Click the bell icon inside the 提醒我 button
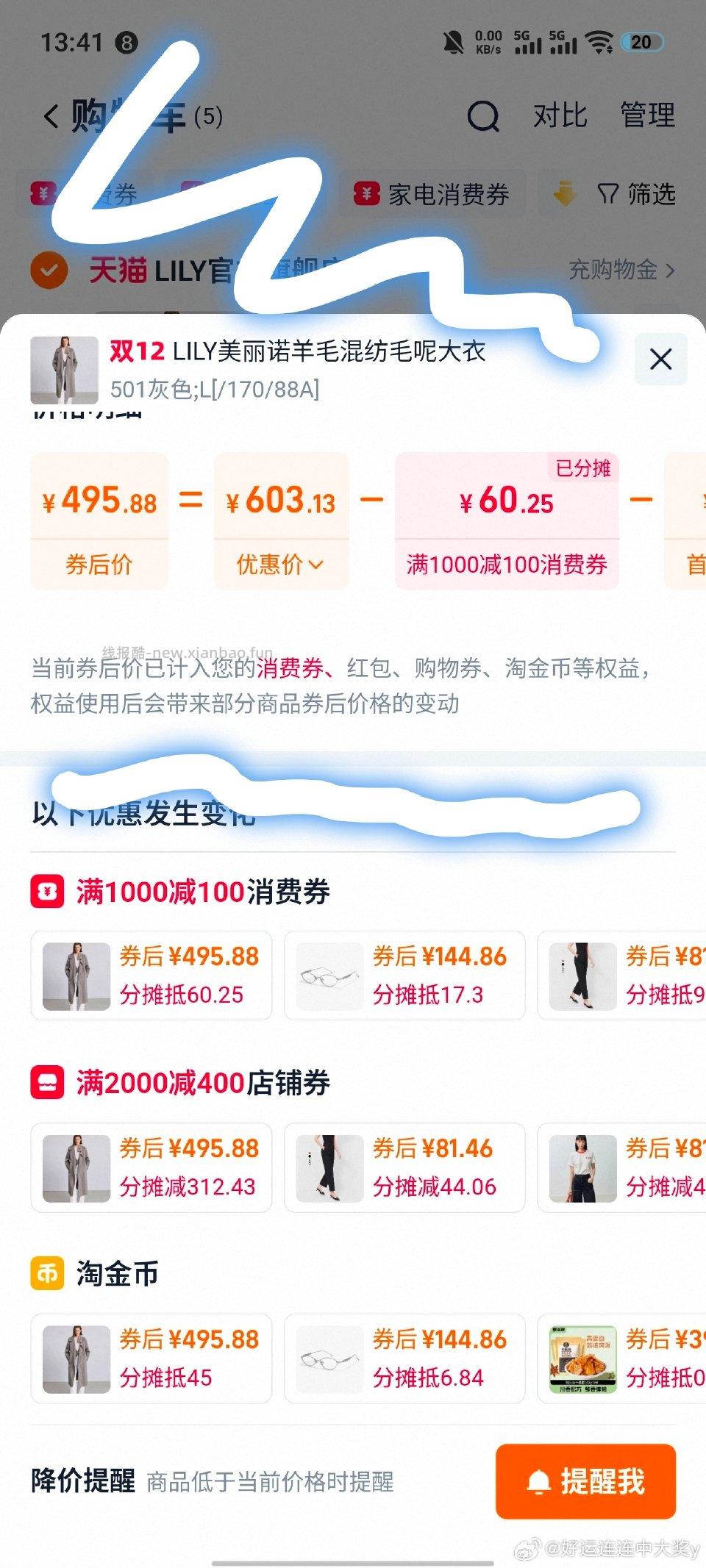706x1568 pixels. pyautogui.click(x=539, y=1480)
